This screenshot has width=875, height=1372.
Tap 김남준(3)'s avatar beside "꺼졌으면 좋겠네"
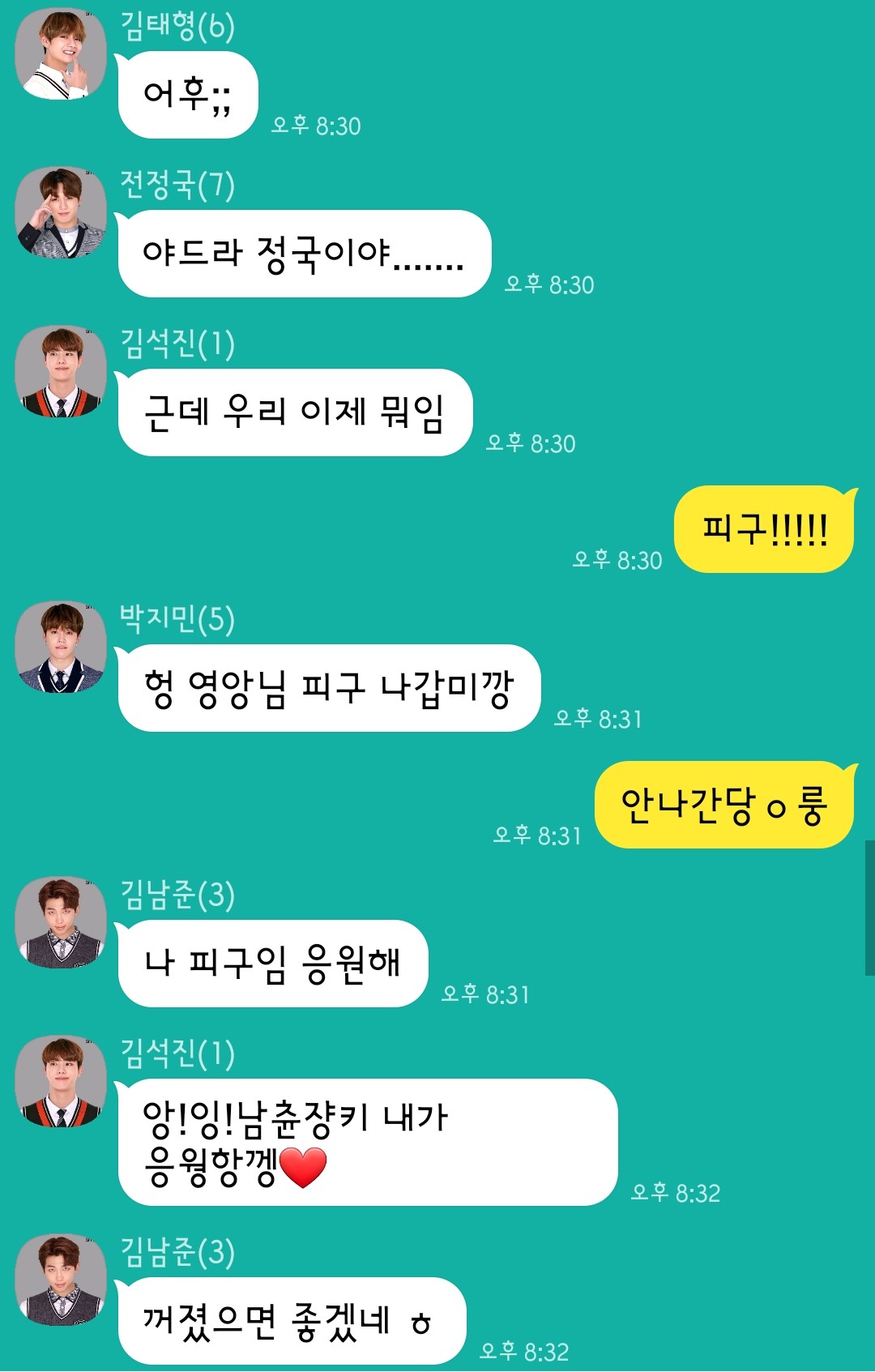point(61,1280)
